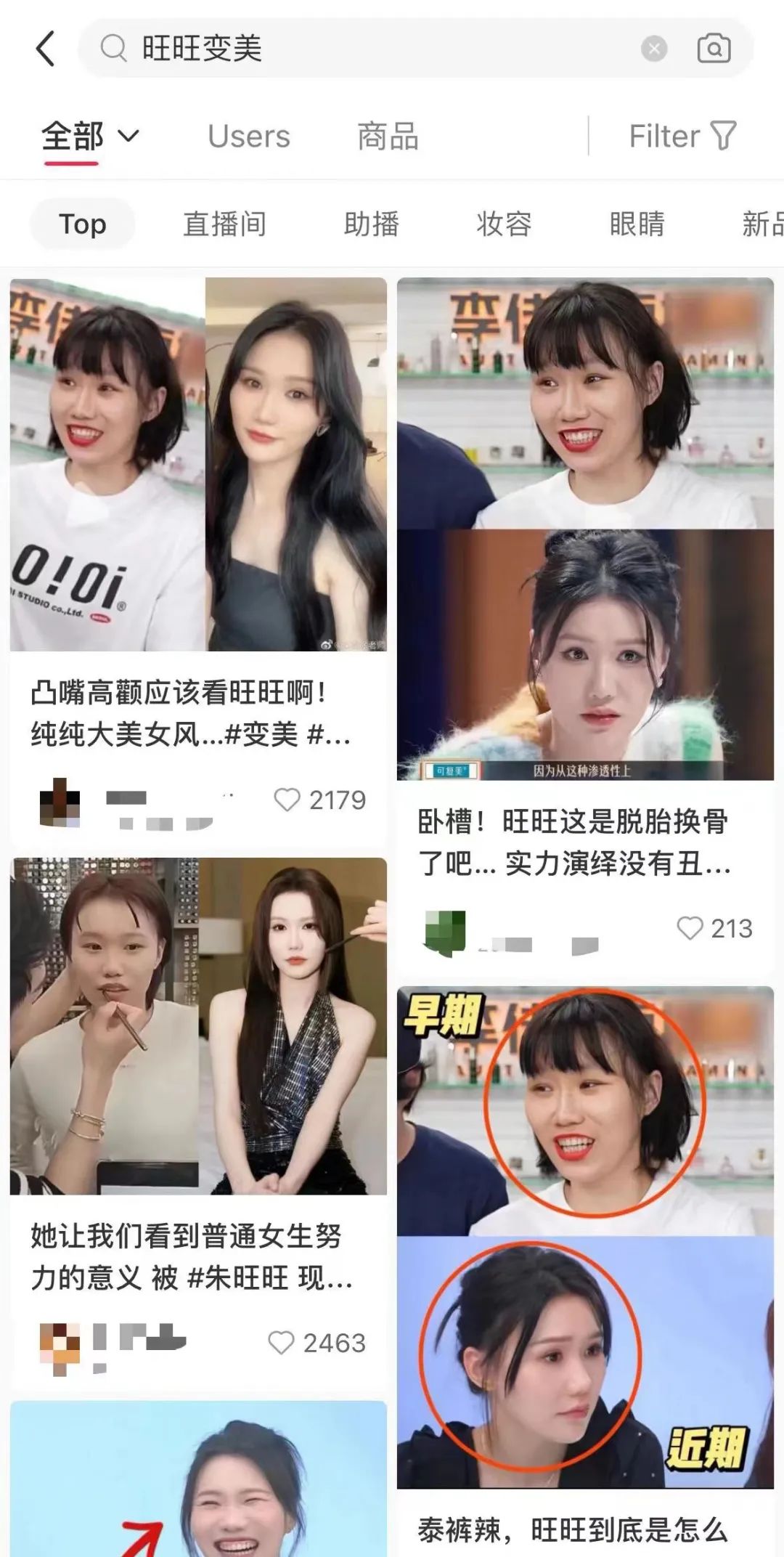Select the 眼睛 chip
This screenshot has height=1557, width=784.
click(637, 224)
